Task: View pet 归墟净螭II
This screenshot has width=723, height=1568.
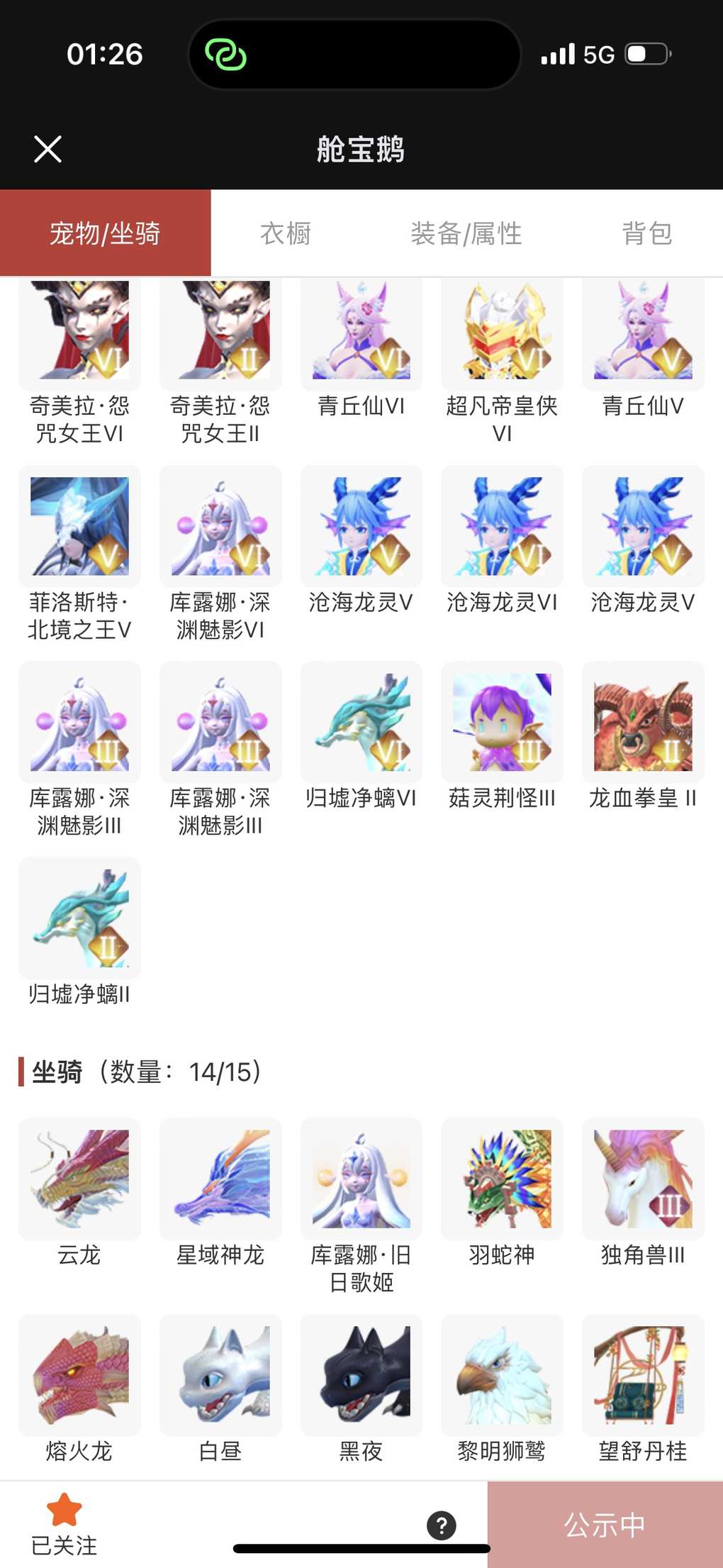Action: 79,918
